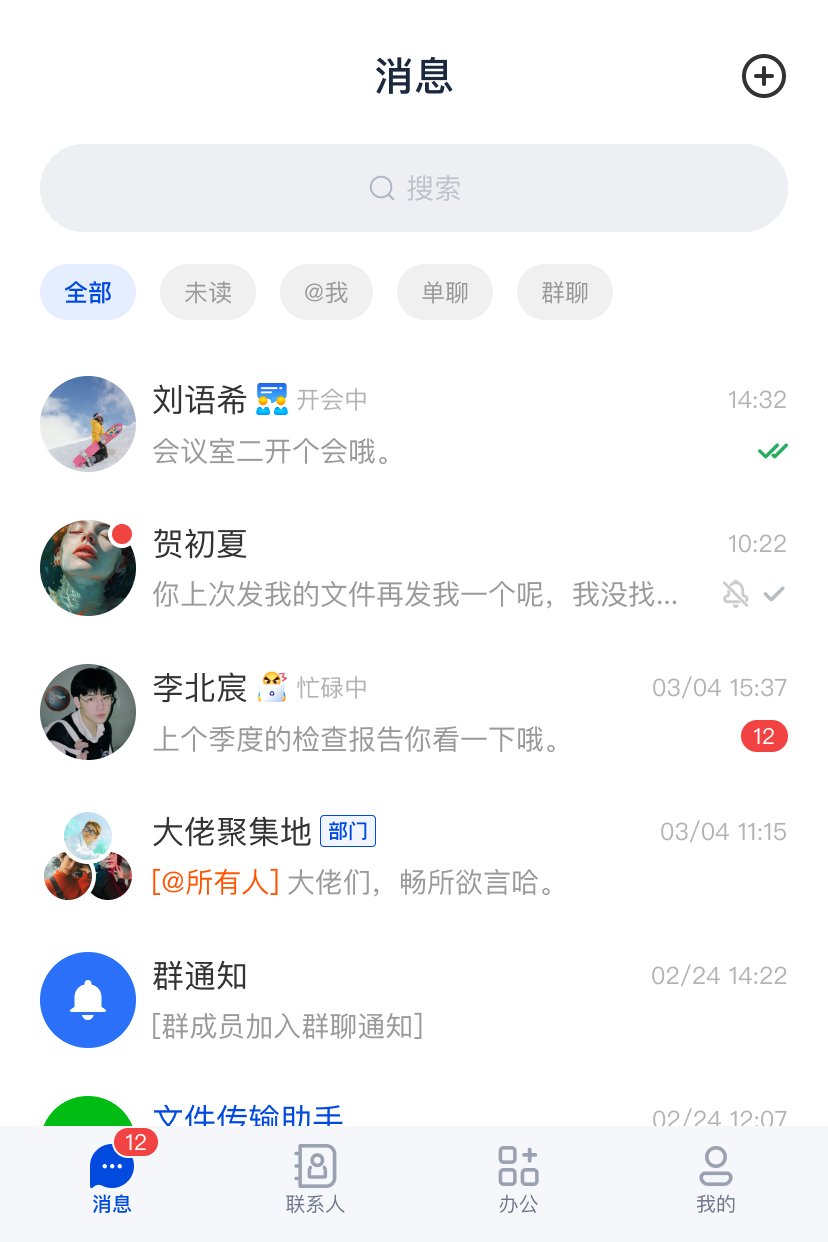
Task: Filter messages by 未读
Action: pyautogui.click(x=208, y=293)
